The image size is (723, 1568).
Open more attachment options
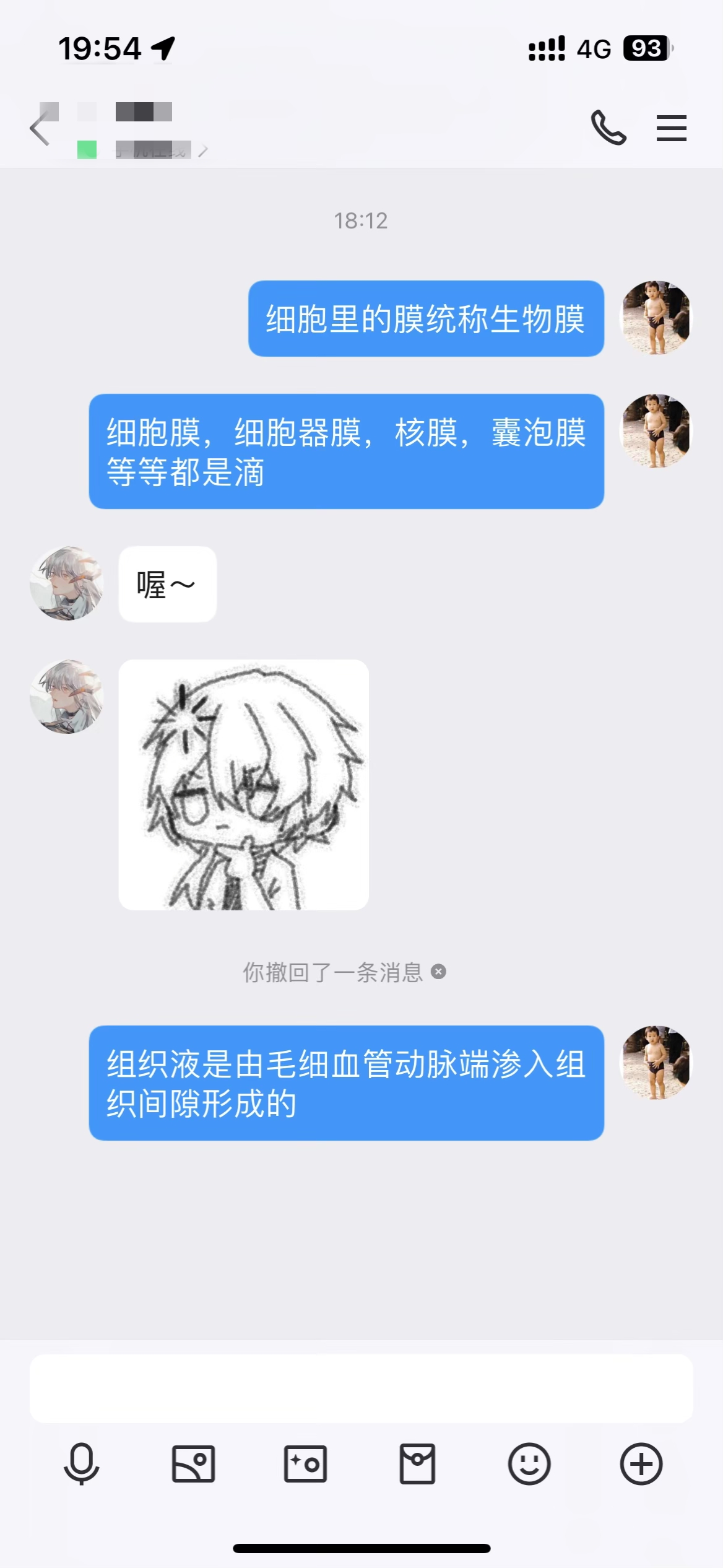point(641,1464)
